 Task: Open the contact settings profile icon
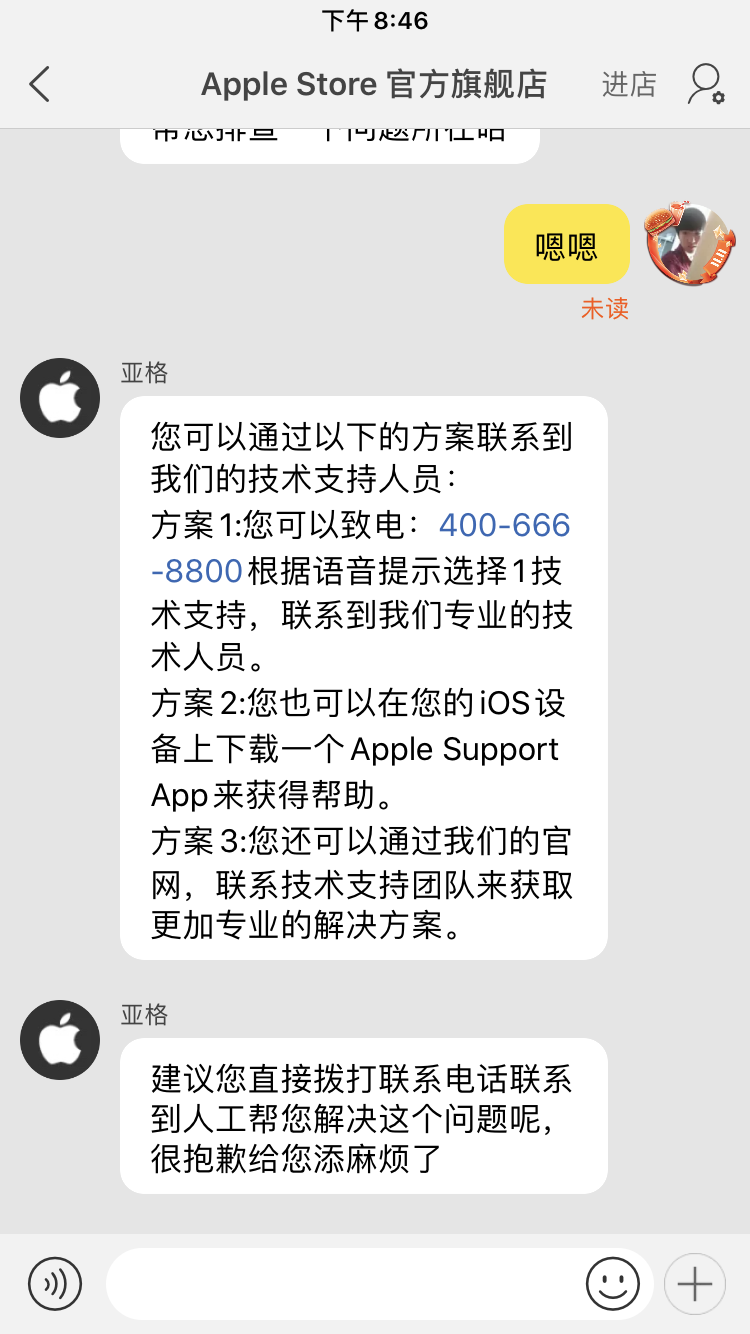point(705,85)
